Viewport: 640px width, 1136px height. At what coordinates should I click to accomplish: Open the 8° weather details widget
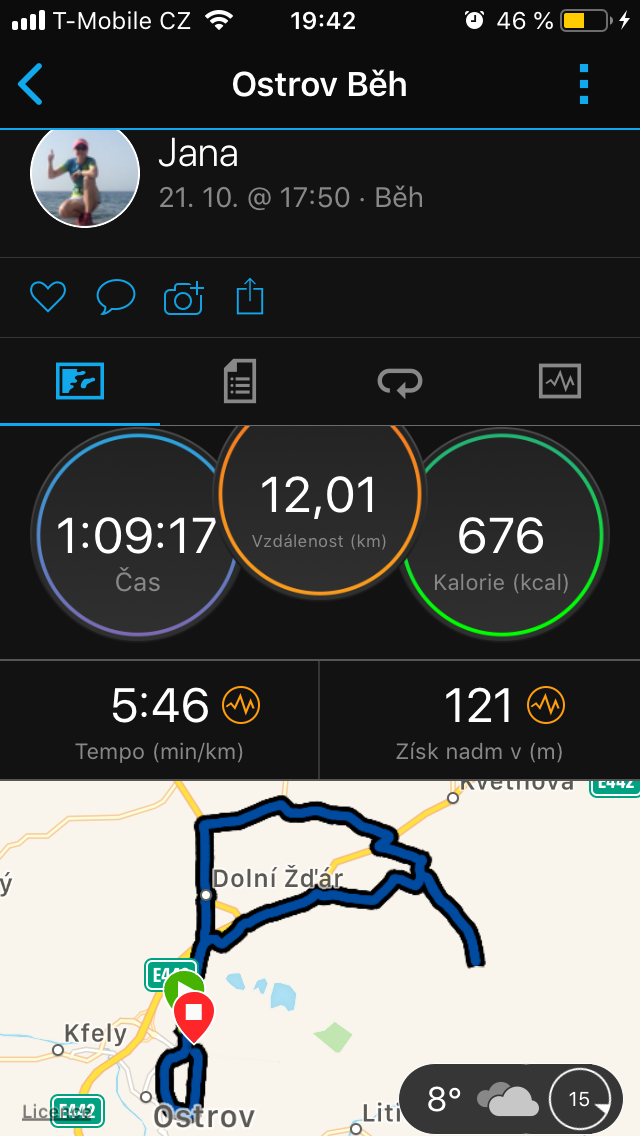tap(511, 1099)
